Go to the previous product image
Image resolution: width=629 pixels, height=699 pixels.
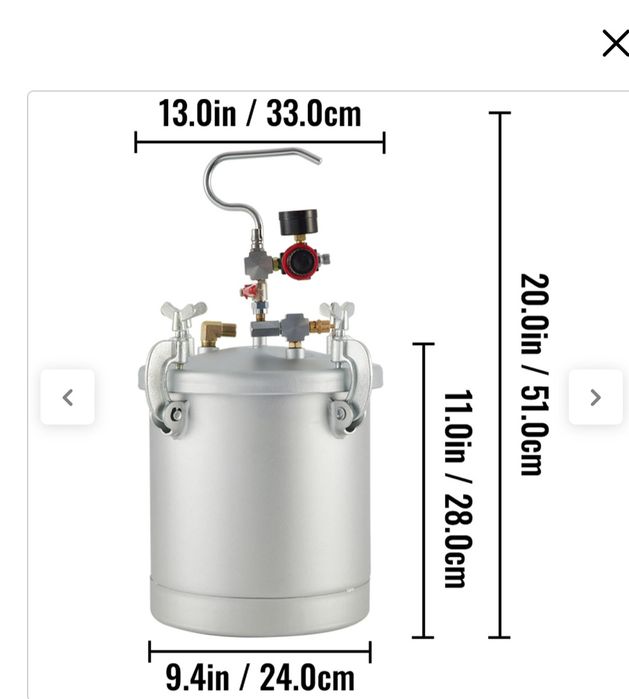click(68, 397)
